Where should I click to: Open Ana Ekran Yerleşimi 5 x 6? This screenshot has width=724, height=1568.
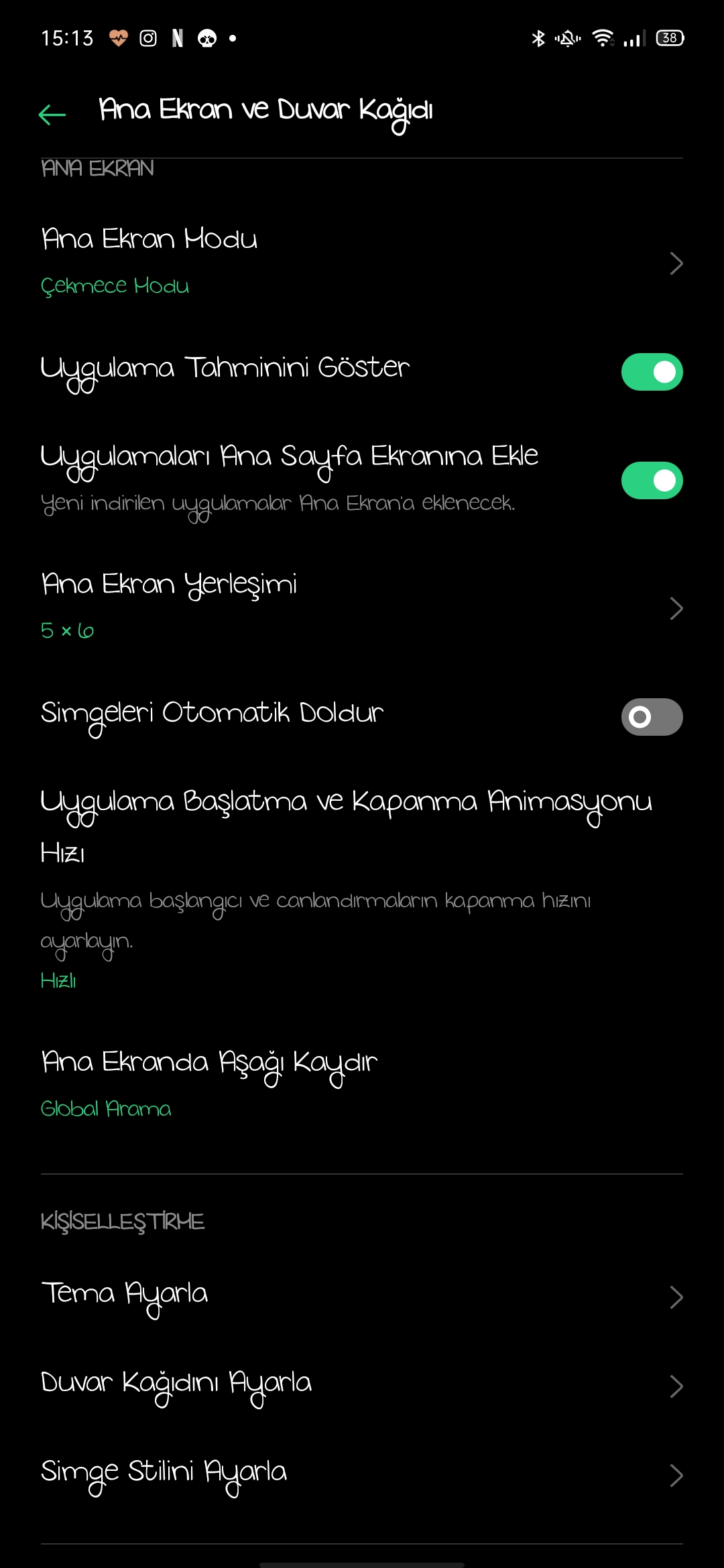point(362,608)
